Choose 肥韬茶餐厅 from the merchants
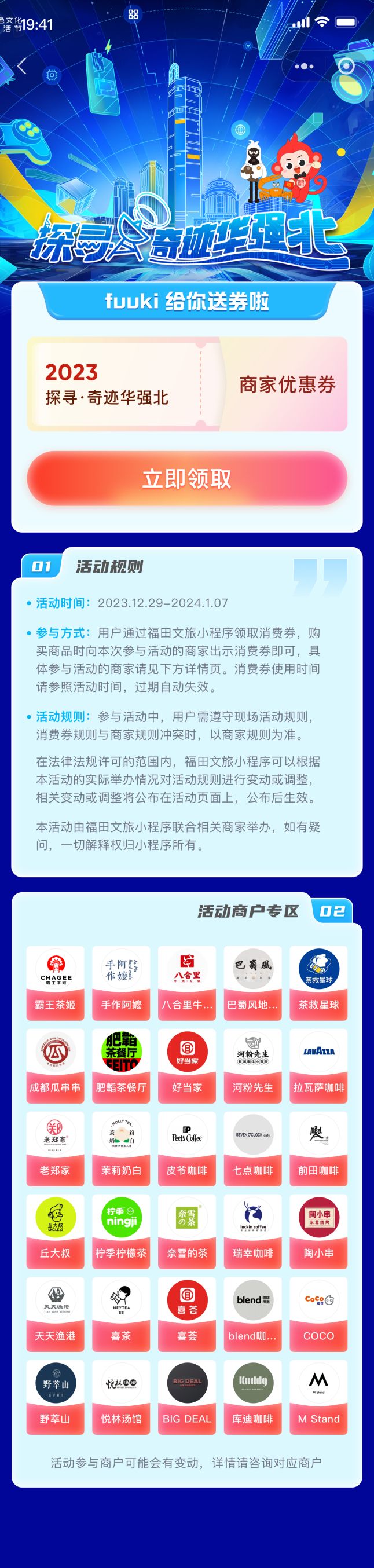 click(x=121, y=1065)
